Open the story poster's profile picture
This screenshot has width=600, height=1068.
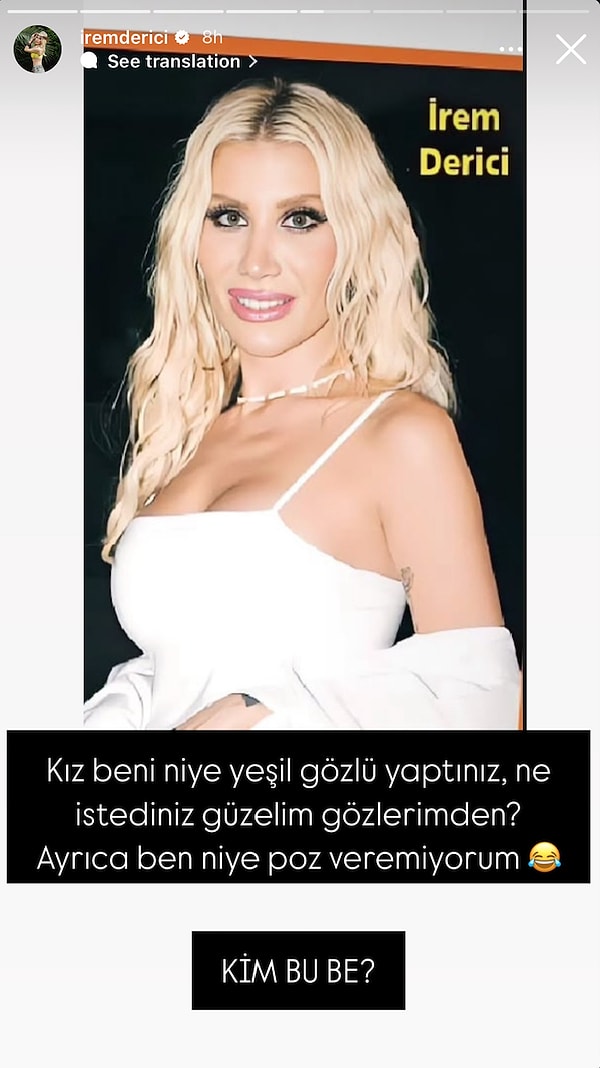[37, 48]
